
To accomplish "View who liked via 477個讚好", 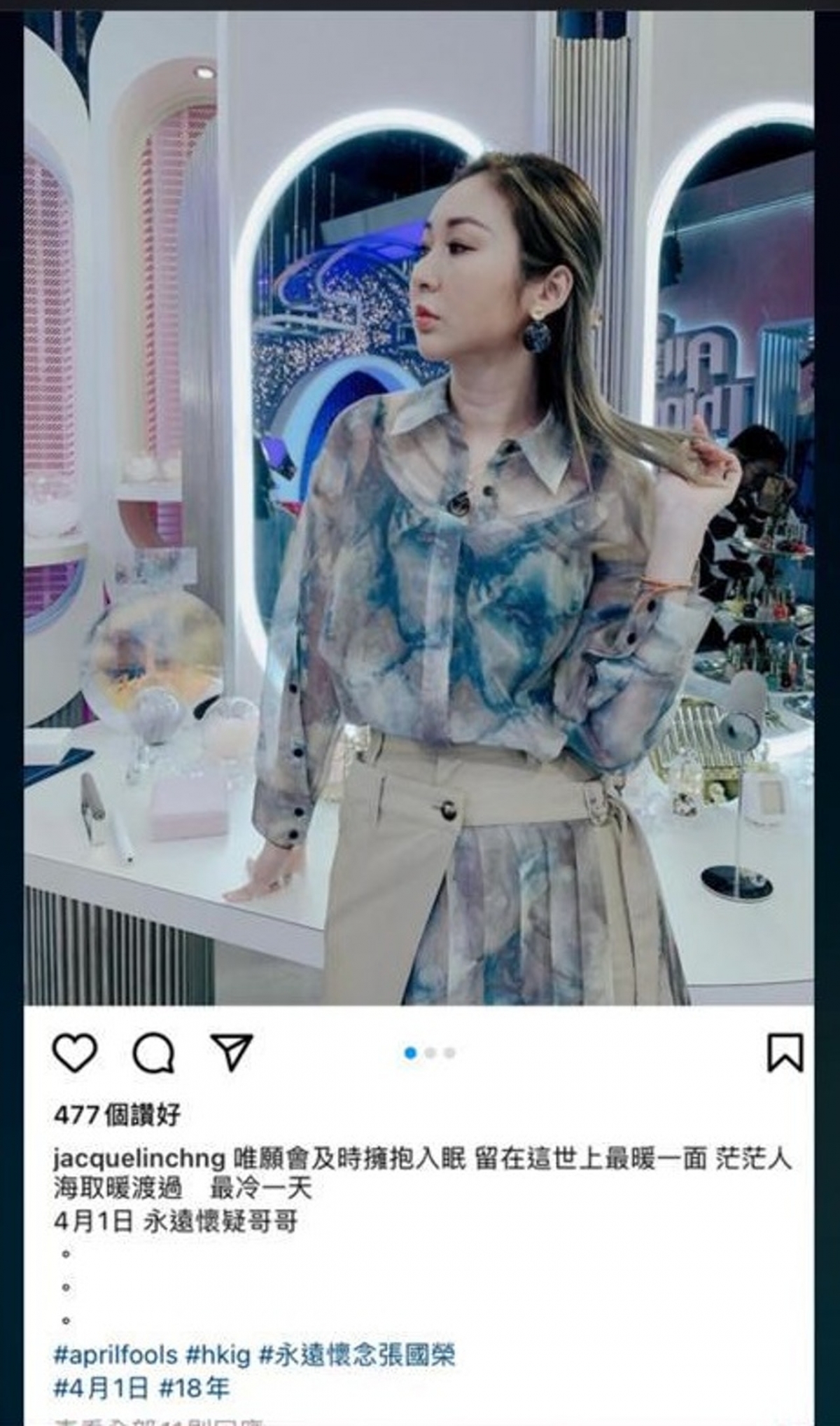I will (x=118, y=1114).
